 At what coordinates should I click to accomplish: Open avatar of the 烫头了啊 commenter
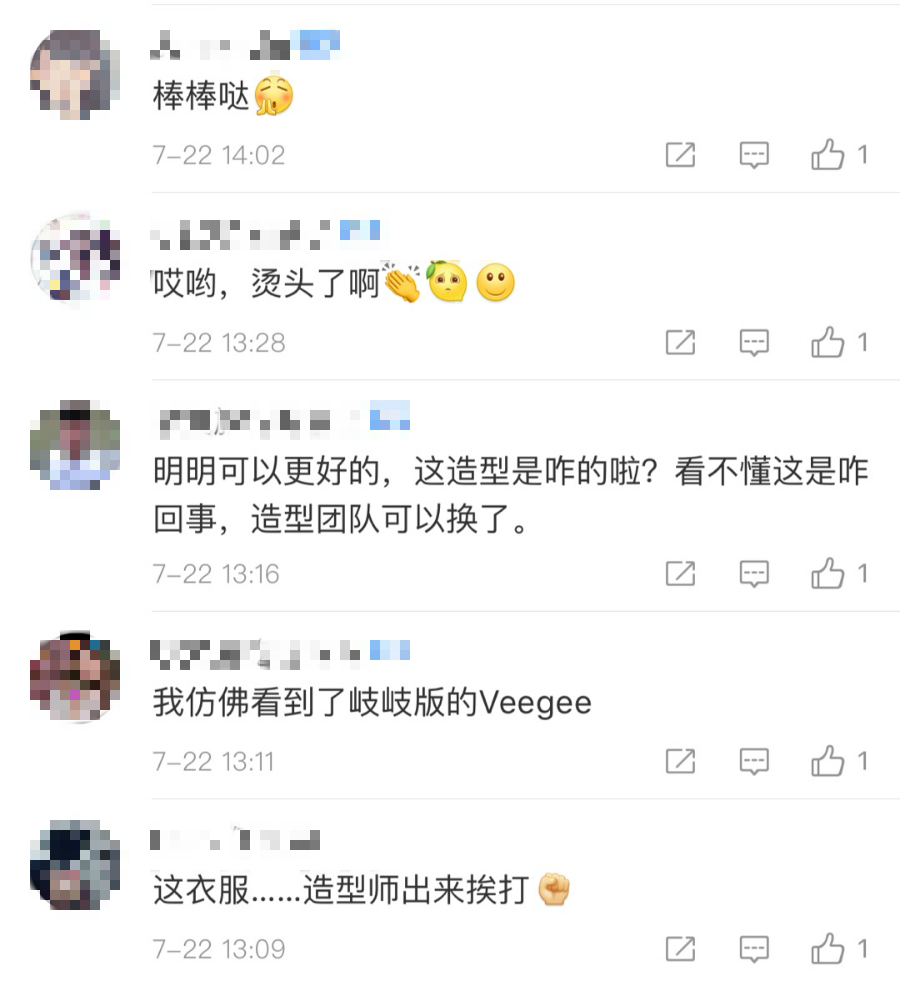[75, 260]
